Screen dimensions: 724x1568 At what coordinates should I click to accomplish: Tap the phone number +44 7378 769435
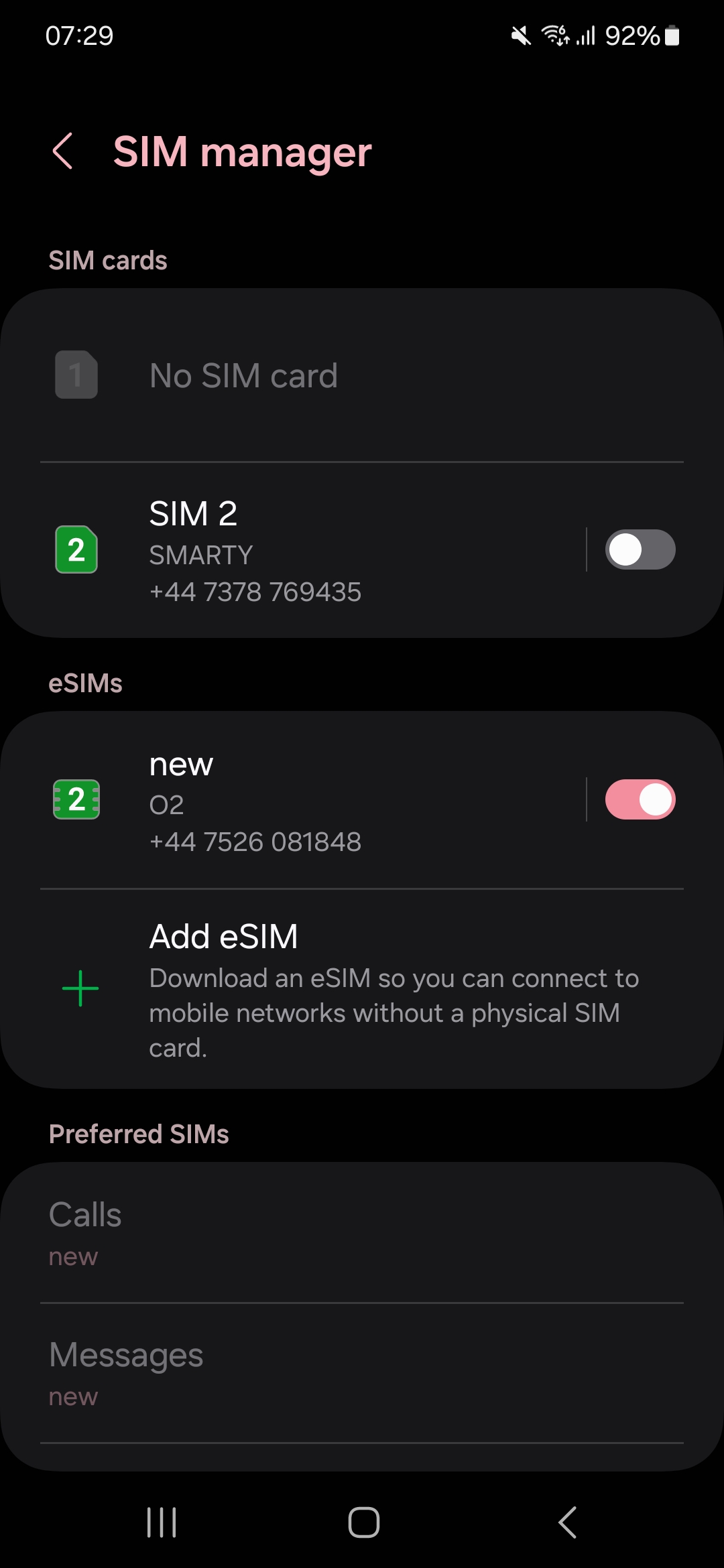click(255, 592)
